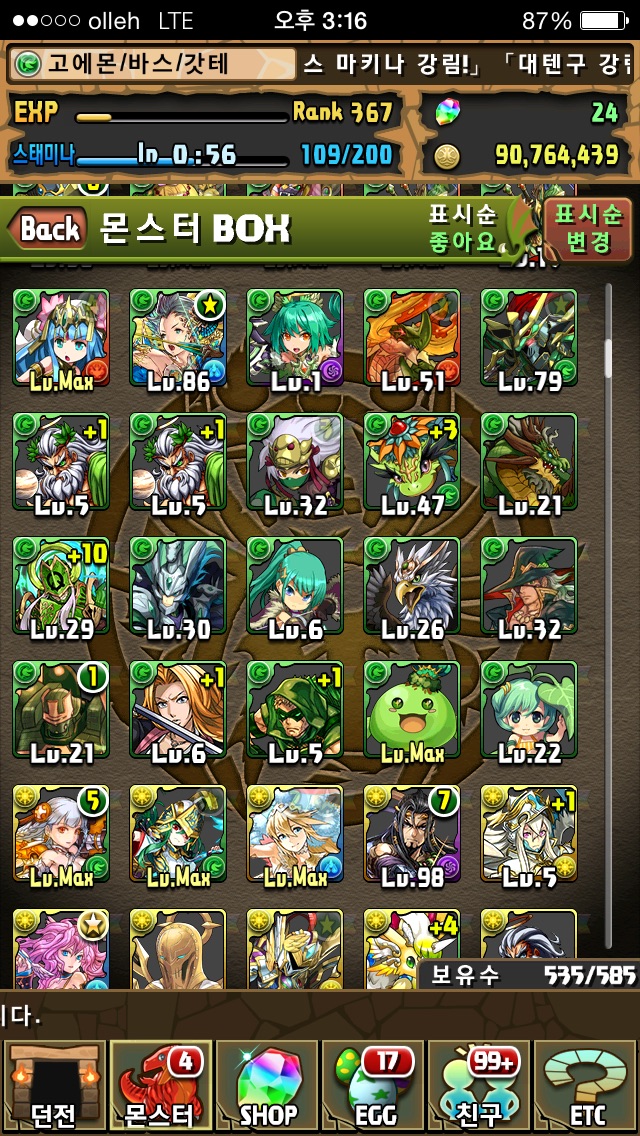The image size is (640, 1136).
Task: Select the Lv.86 starred monster
Action: coord(178,338)
